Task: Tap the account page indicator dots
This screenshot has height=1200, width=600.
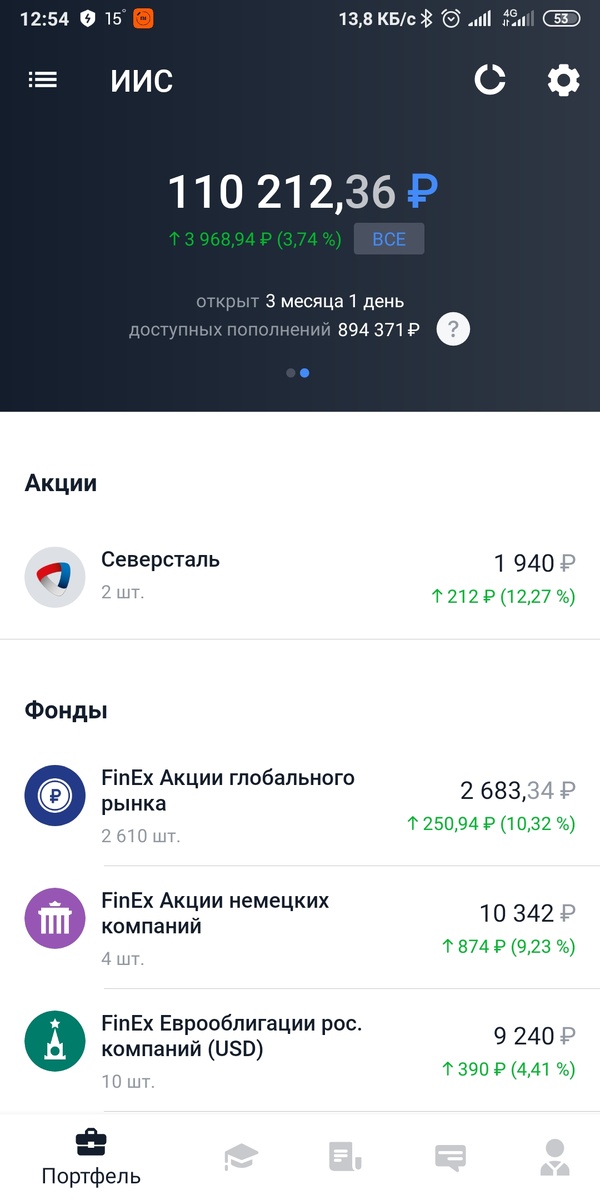Action: 297,373
